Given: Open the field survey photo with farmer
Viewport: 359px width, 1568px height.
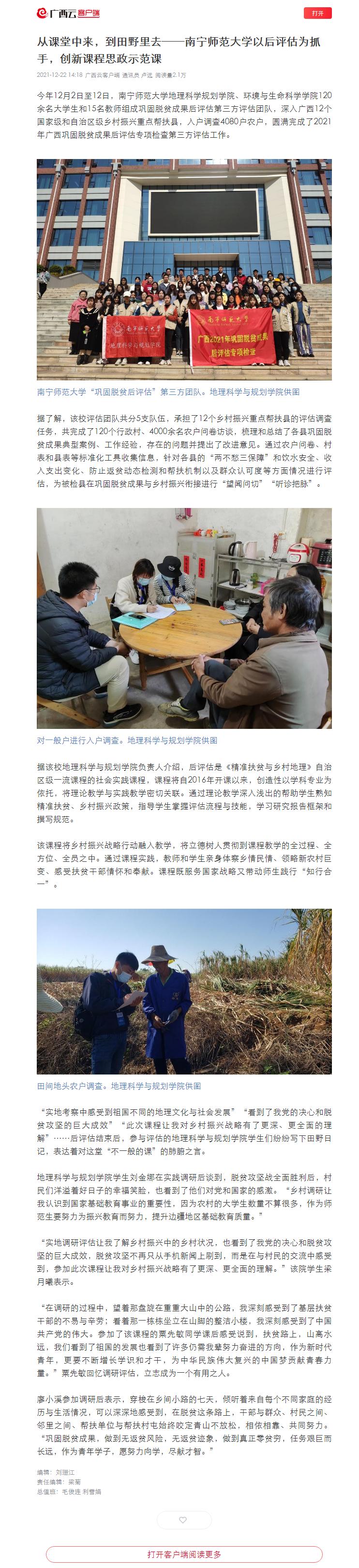Looking at the screenshot, I should 184,990.
